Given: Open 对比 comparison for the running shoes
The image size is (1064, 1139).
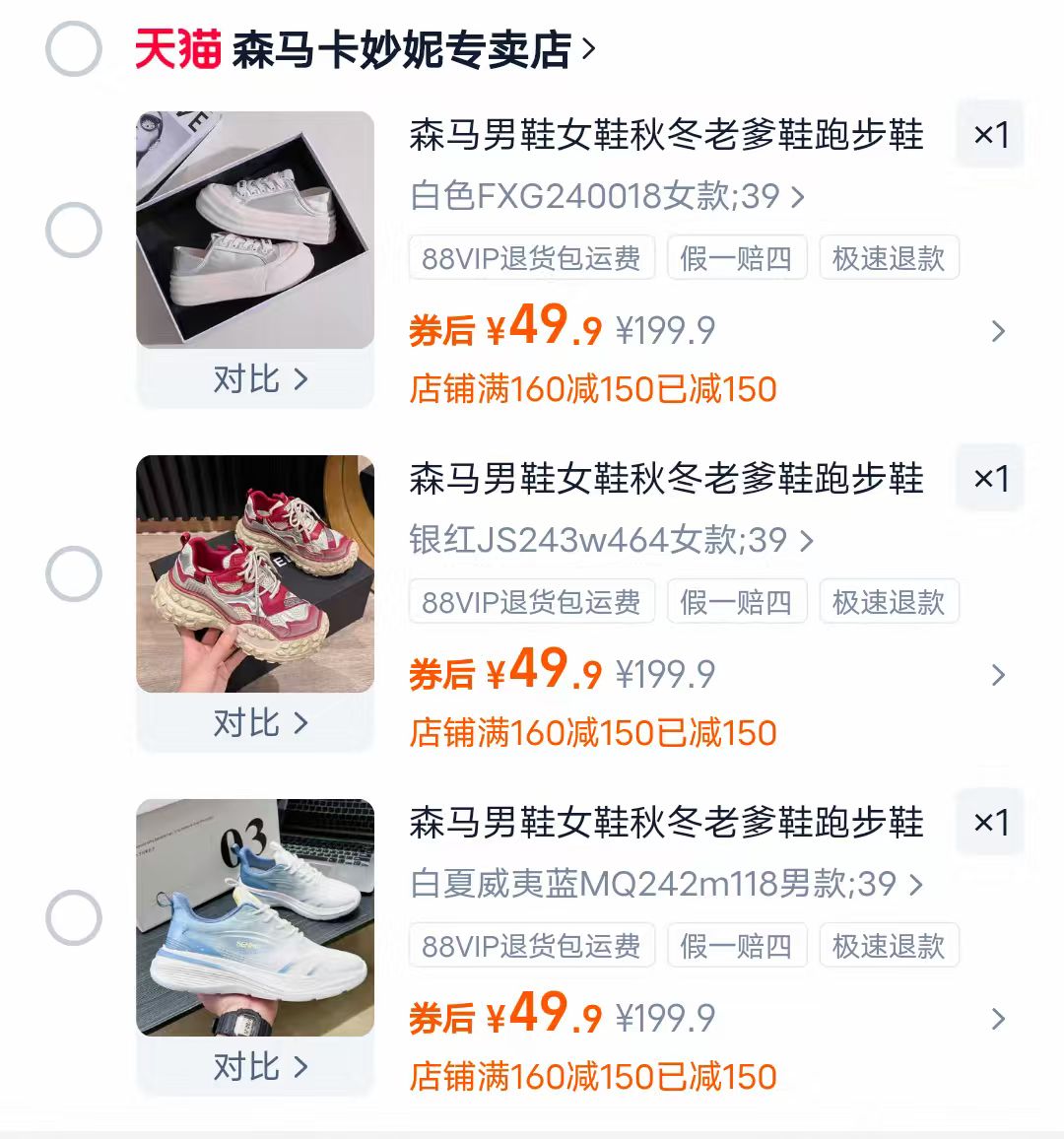Looking at the screenshot, I should 257,1067.
